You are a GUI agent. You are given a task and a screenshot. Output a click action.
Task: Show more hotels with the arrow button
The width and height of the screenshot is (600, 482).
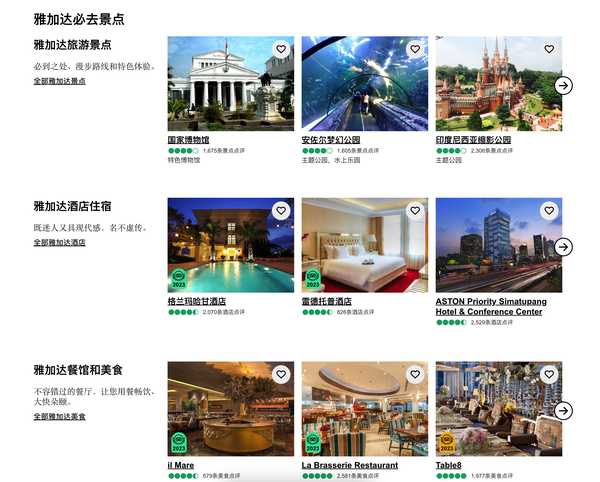564,246
